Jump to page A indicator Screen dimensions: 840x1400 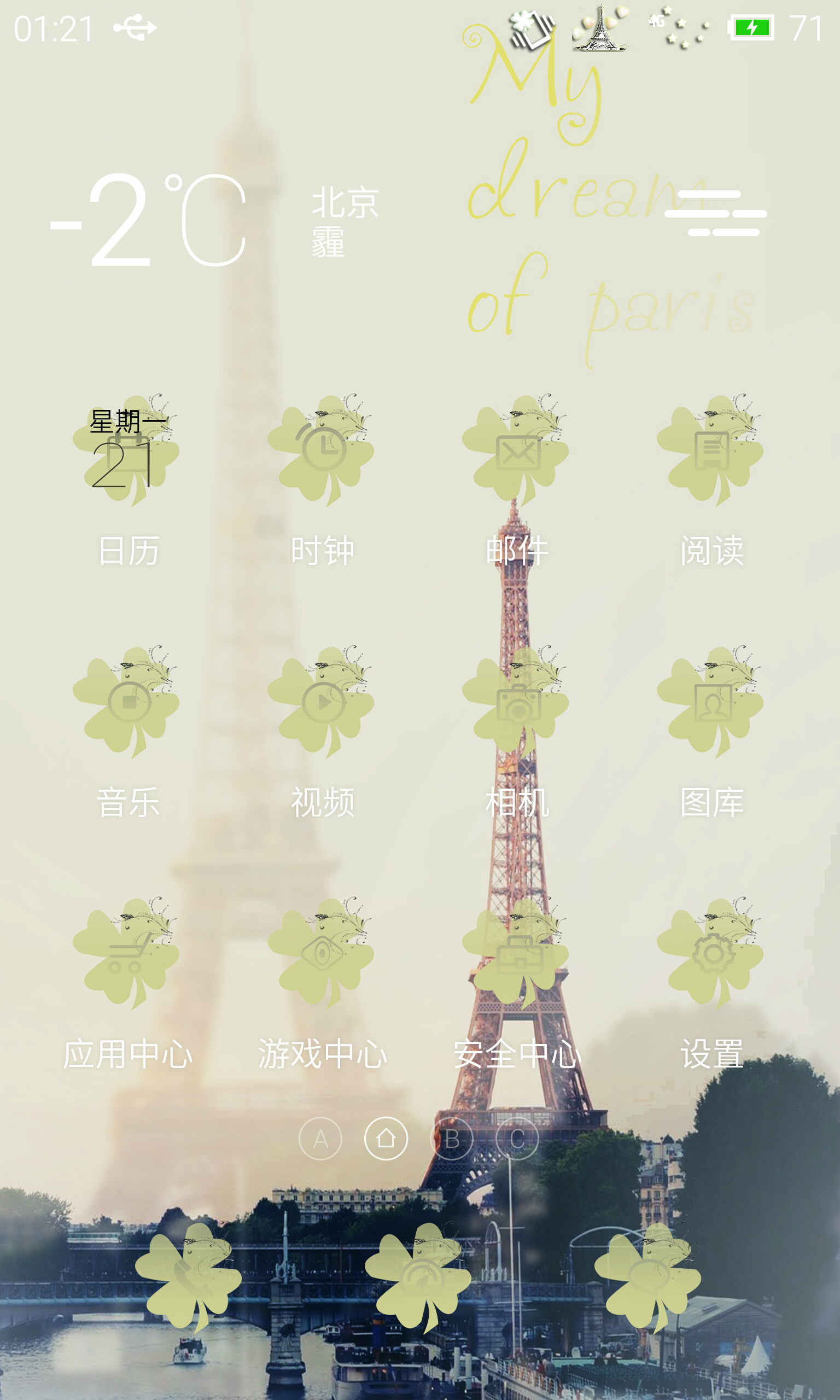[320, 1139]
